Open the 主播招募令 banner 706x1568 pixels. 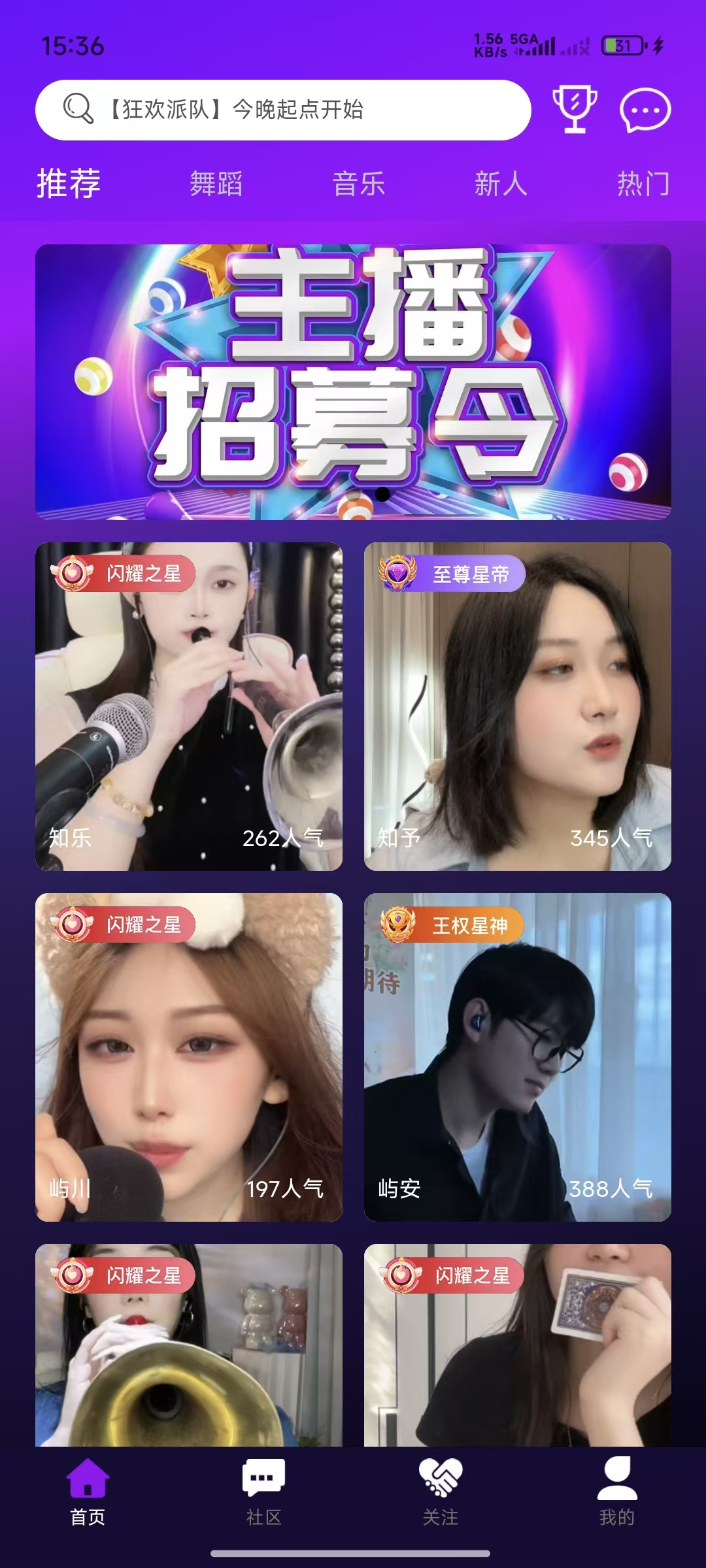click(x=353, y=382)
